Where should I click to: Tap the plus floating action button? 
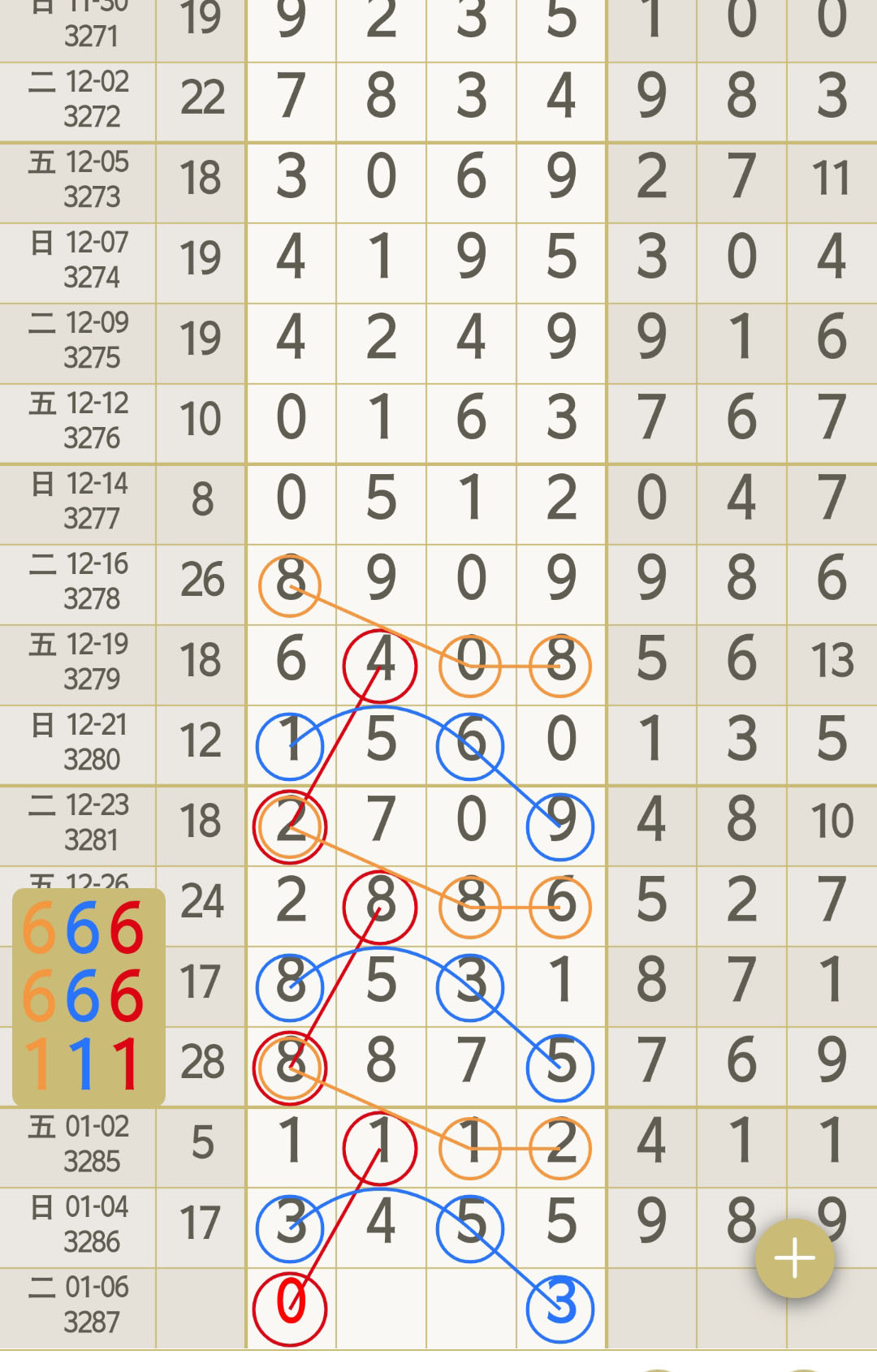794,1258
